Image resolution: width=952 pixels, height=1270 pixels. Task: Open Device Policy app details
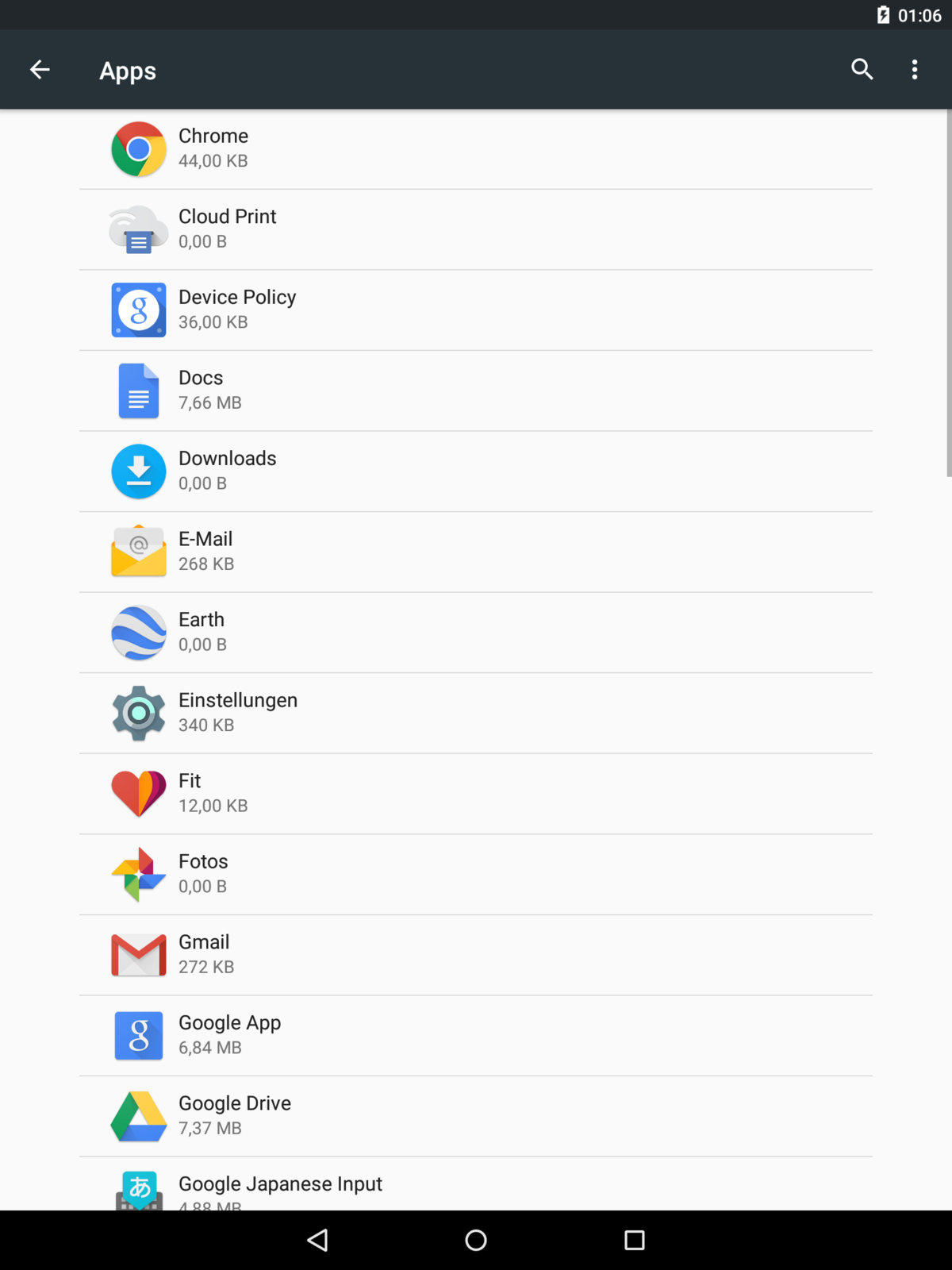(476, 310)
